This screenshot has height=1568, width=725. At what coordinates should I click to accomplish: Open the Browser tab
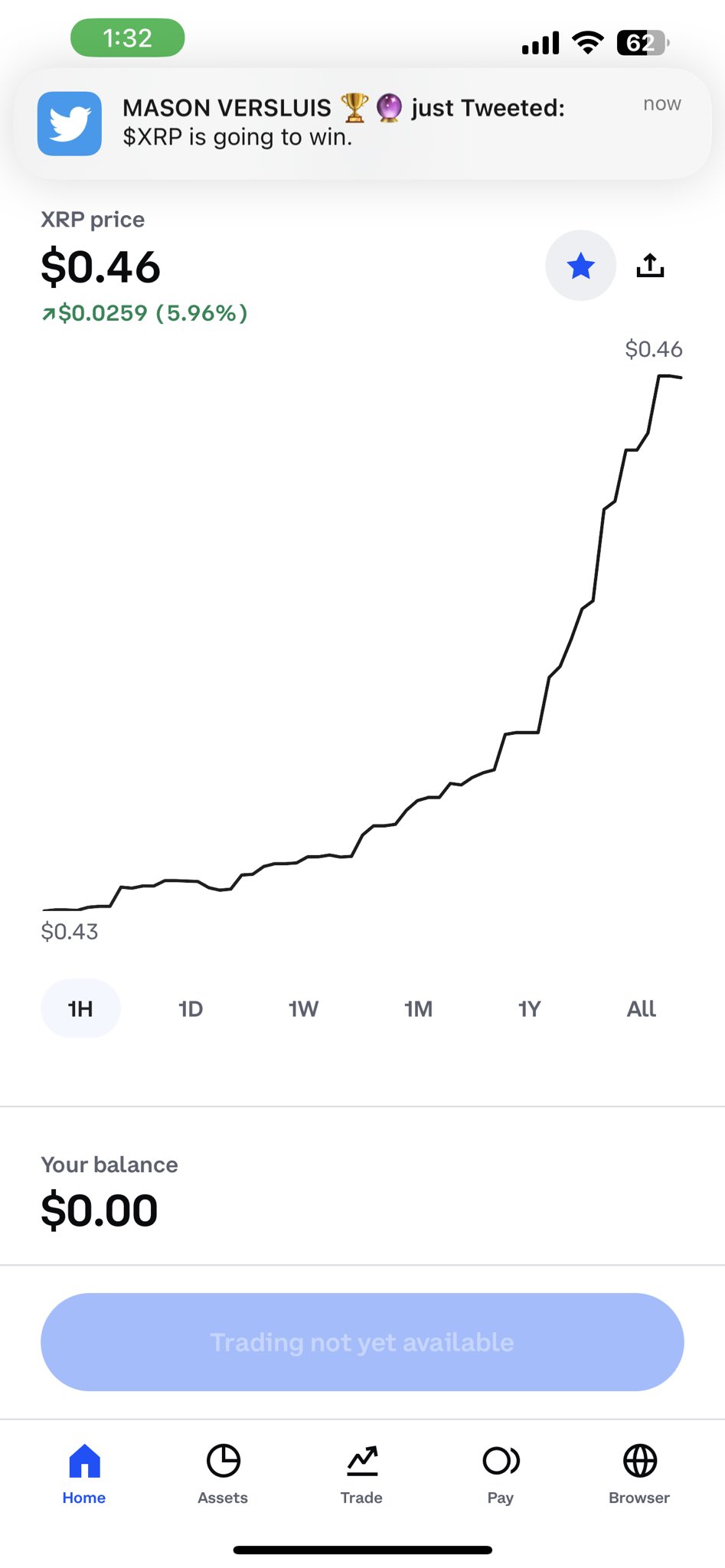point(639,1475)
